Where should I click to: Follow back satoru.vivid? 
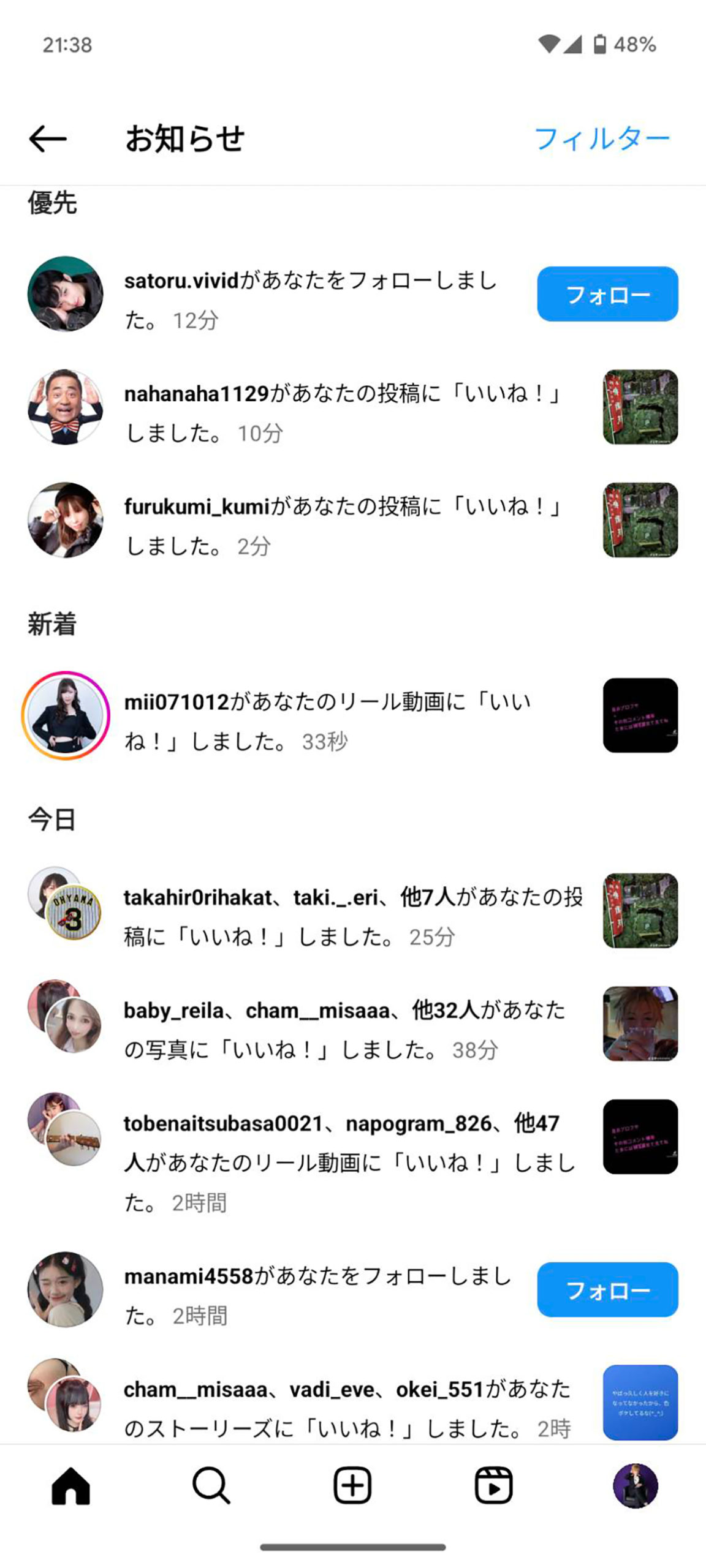(x=607, y=294)
